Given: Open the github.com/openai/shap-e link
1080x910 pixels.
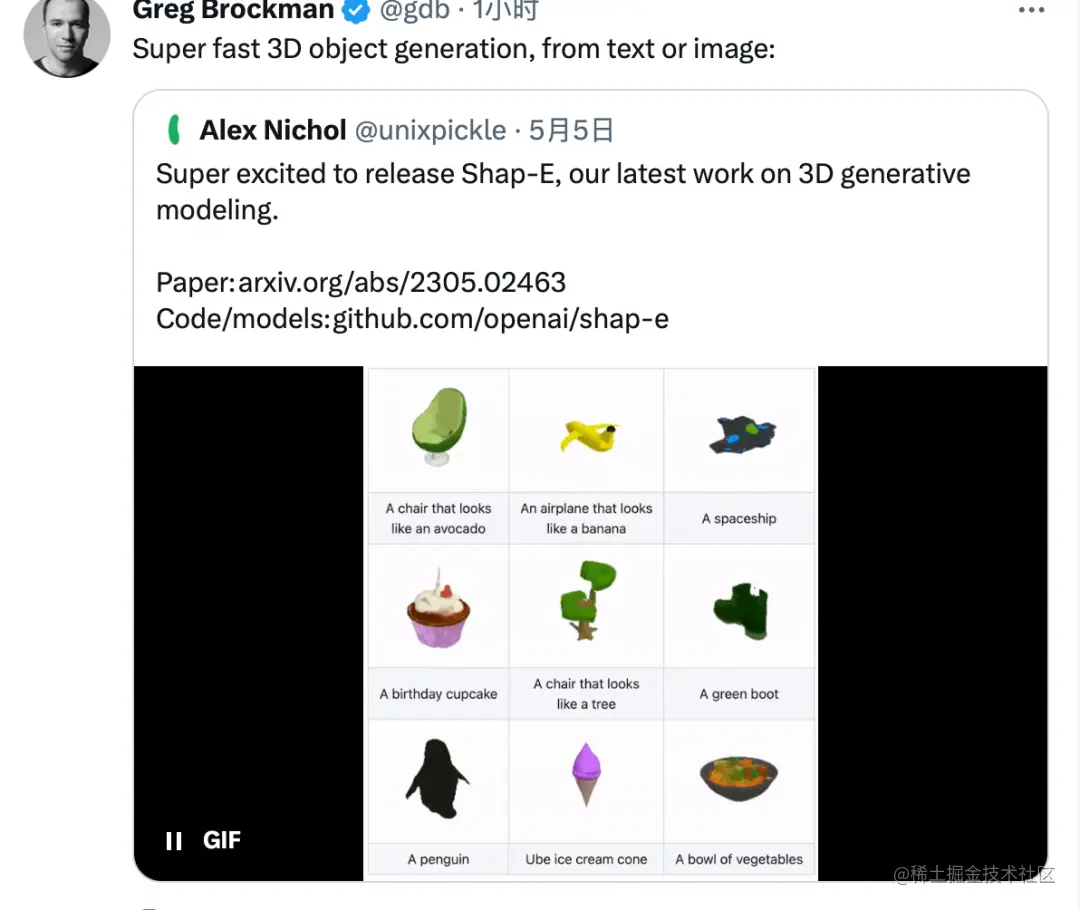Looking at the screenshot, I should point(500,319).
